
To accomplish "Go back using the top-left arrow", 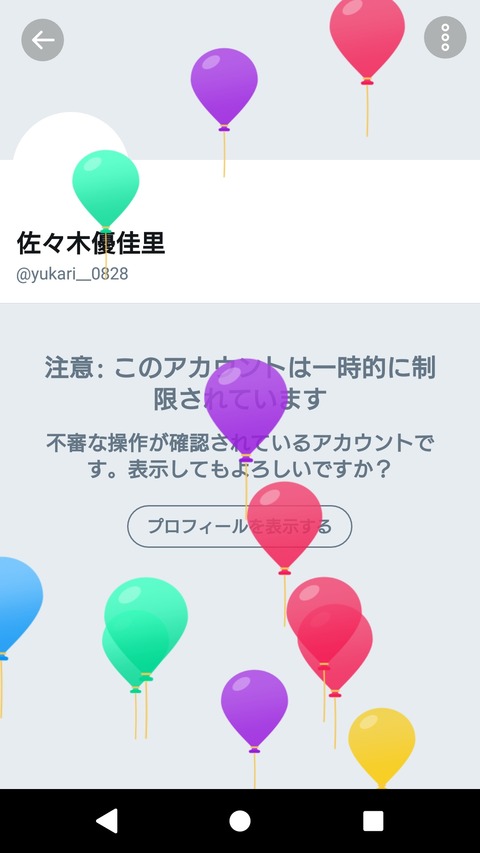I will (x=42, y=40).
